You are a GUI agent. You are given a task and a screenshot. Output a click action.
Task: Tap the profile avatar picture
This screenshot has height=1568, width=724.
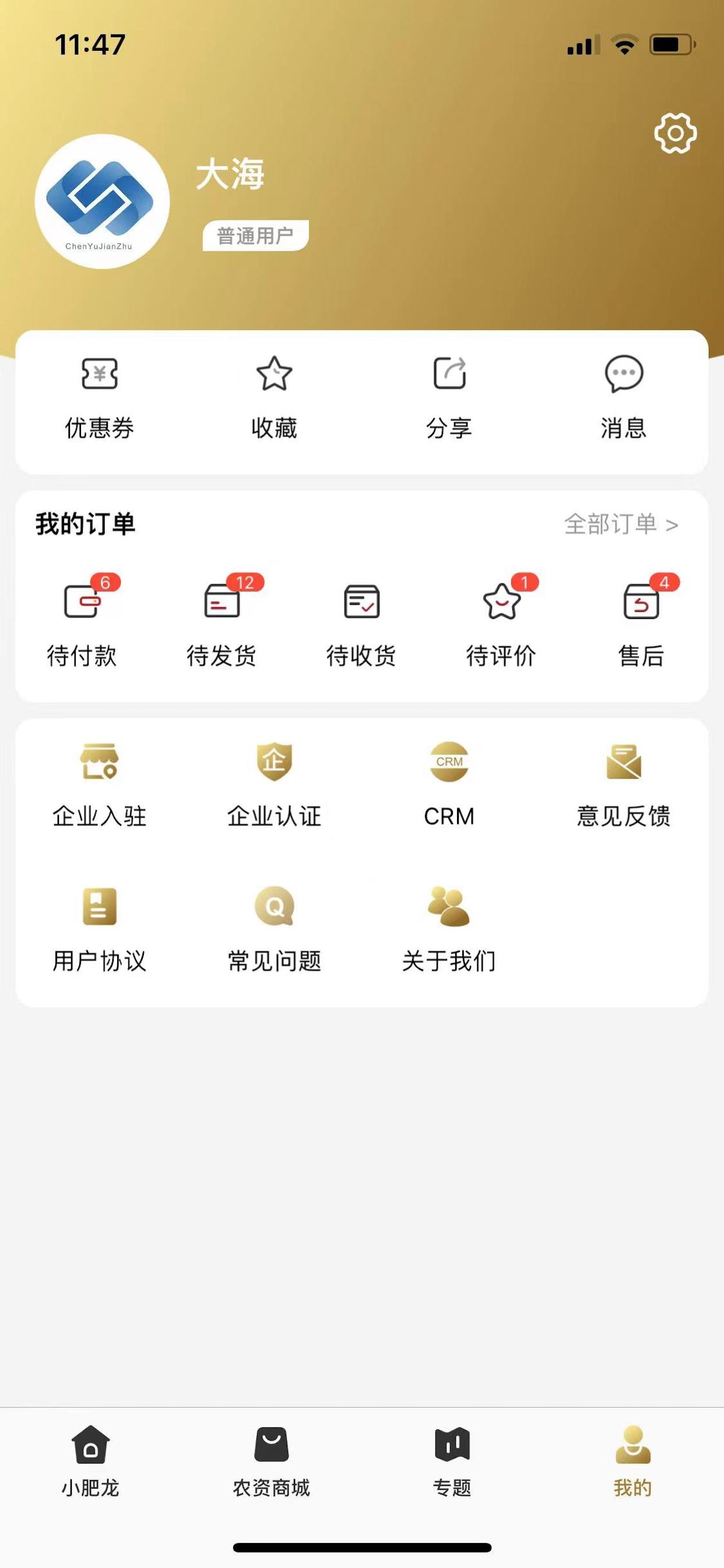point(101,201)
